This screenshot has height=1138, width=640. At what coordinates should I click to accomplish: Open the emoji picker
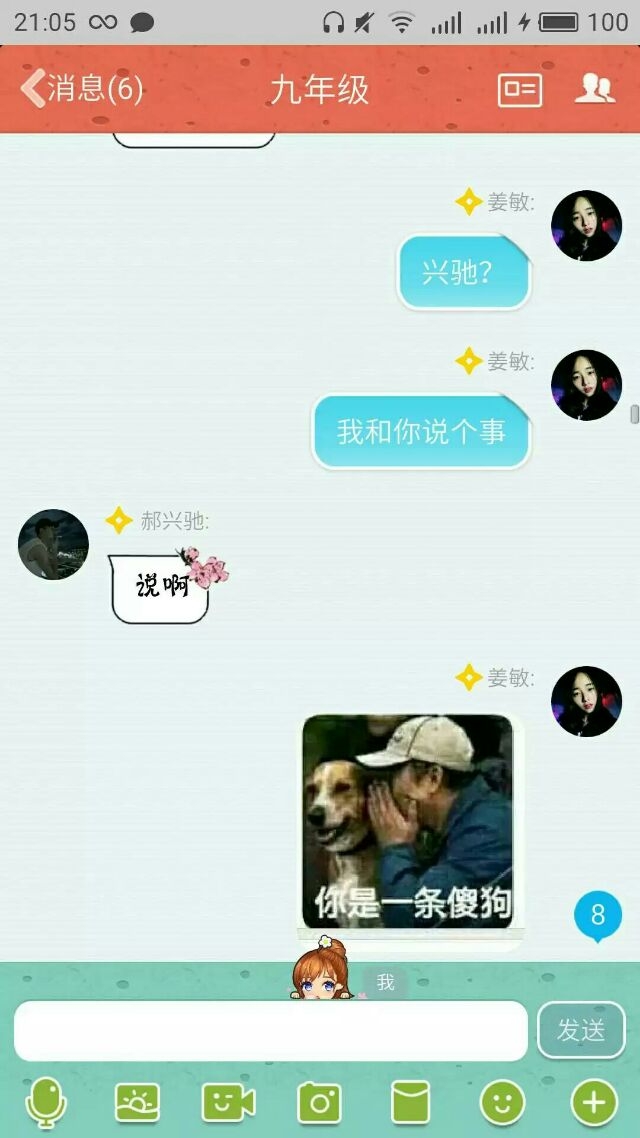pos(502,1103)
